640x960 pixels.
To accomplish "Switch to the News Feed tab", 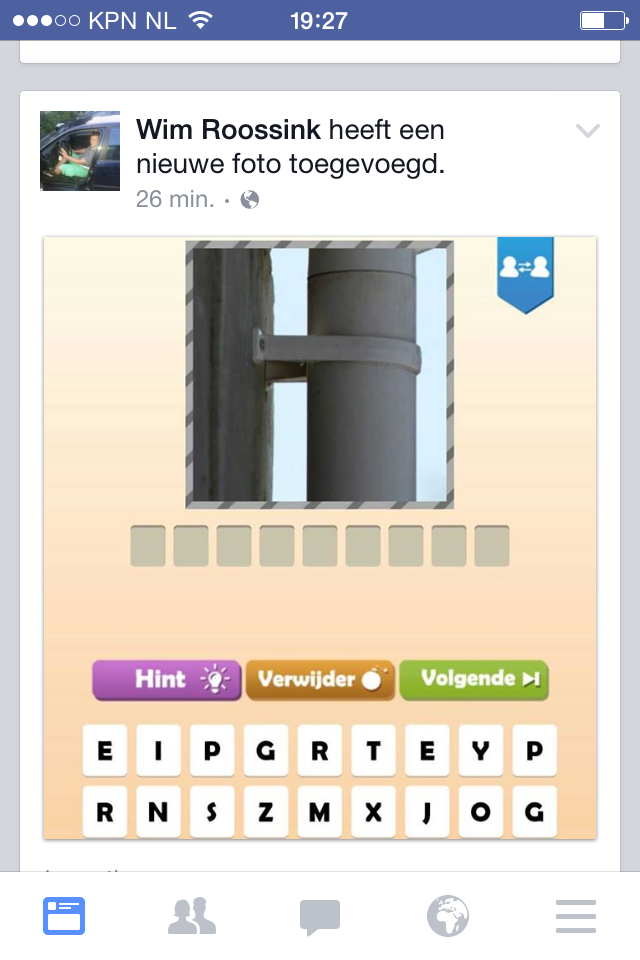I will (x=64, y=916).
